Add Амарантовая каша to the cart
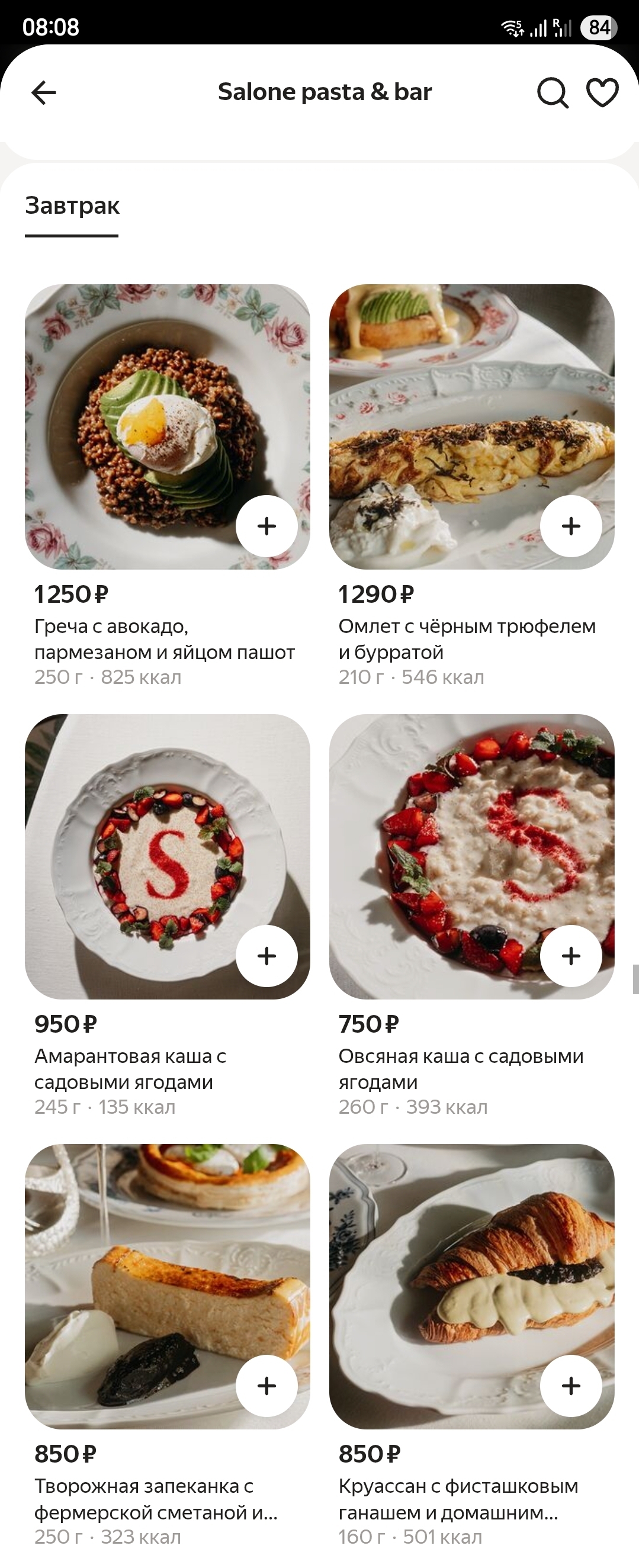 click(x=266, y=956)
